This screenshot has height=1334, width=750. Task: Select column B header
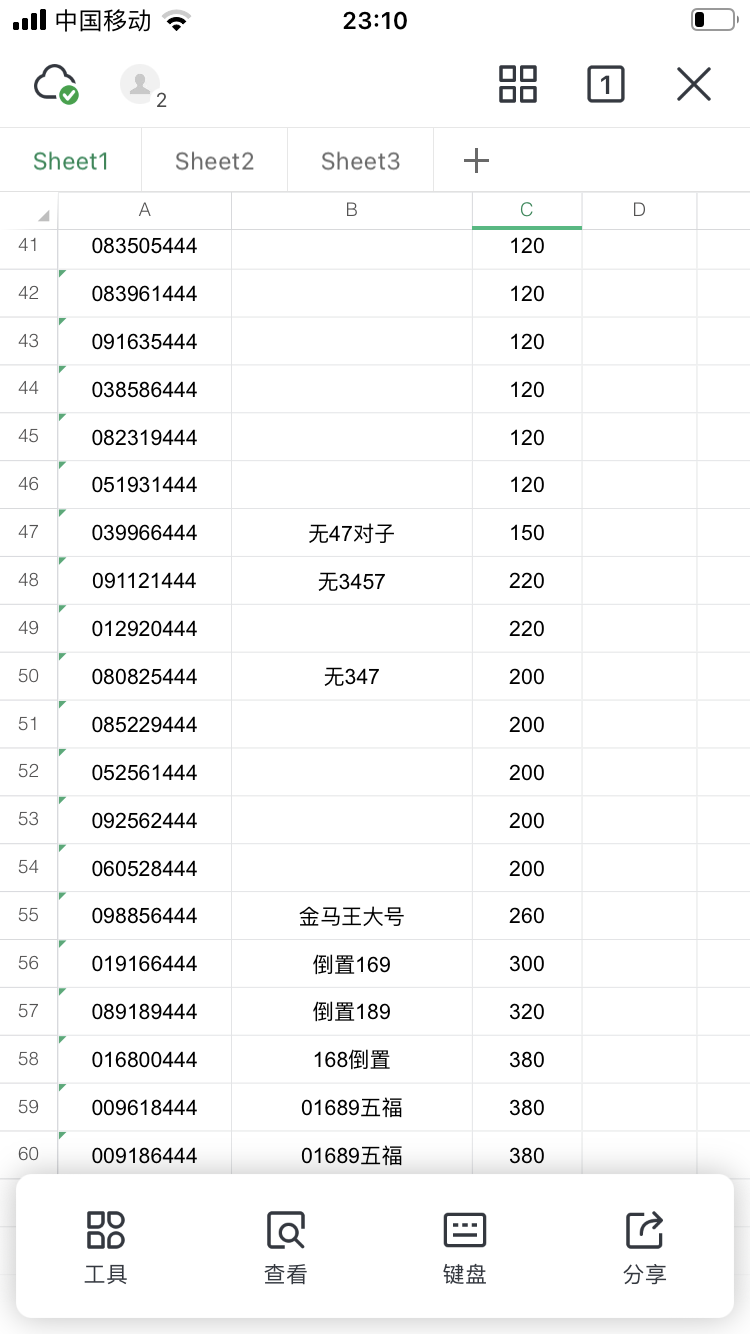coord(351,210)
